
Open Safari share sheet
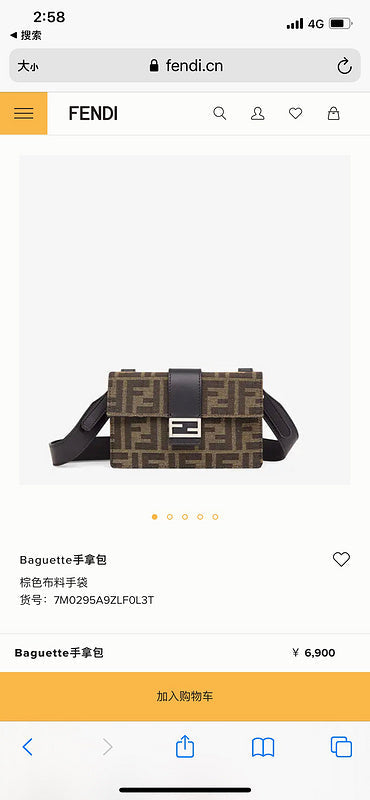click(x=185, y=746)
